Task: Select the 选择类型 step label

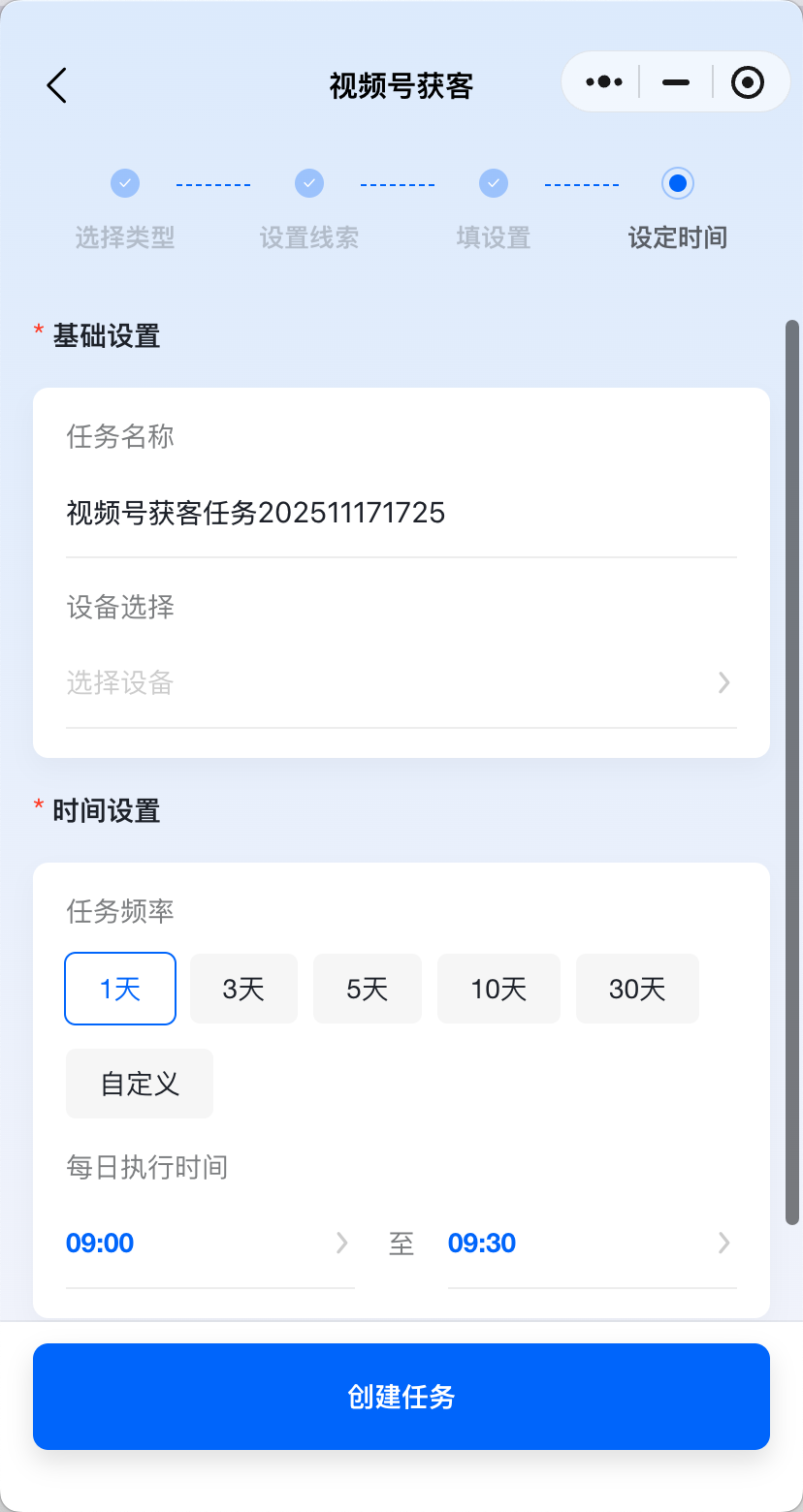Action: 124,237
